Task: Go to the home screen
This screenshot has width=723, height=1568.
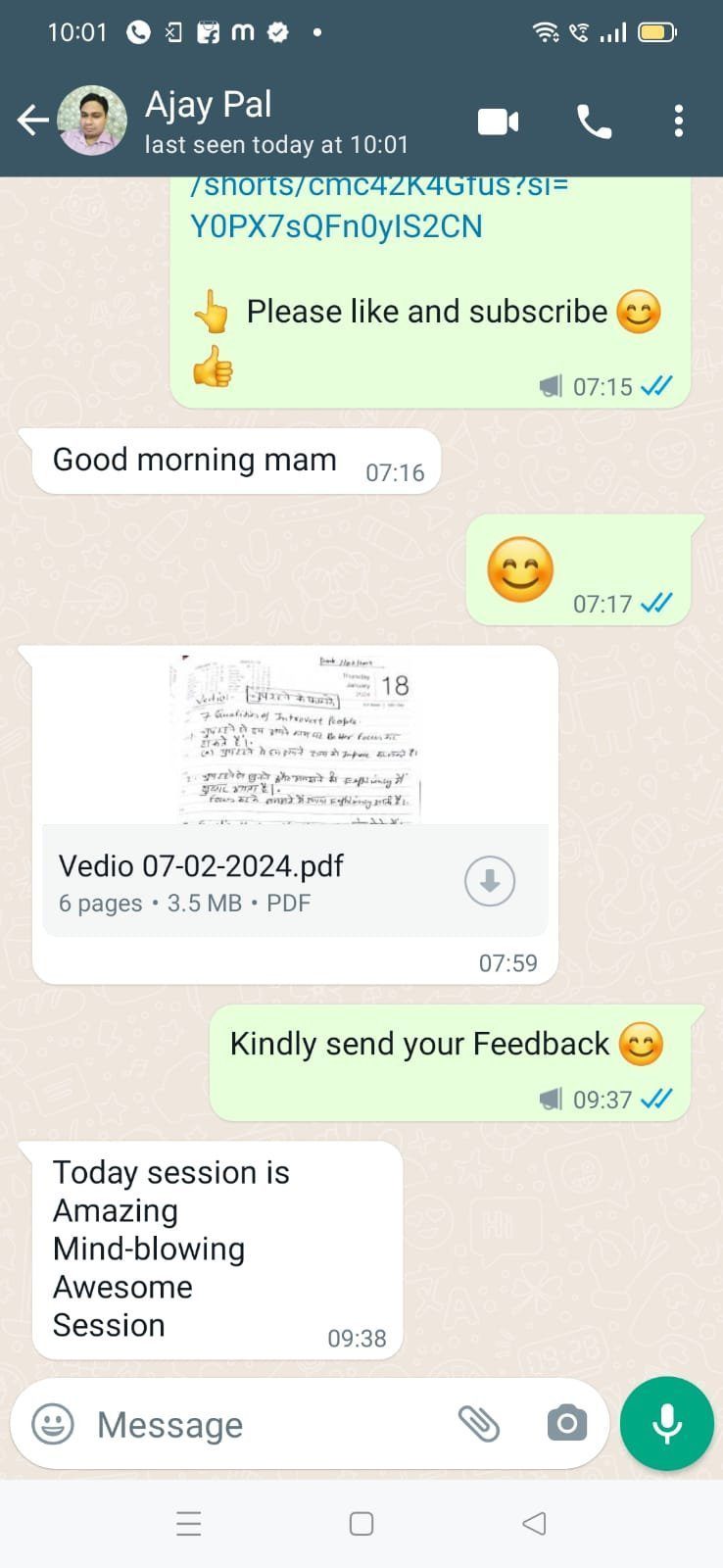Action: 361,1523
